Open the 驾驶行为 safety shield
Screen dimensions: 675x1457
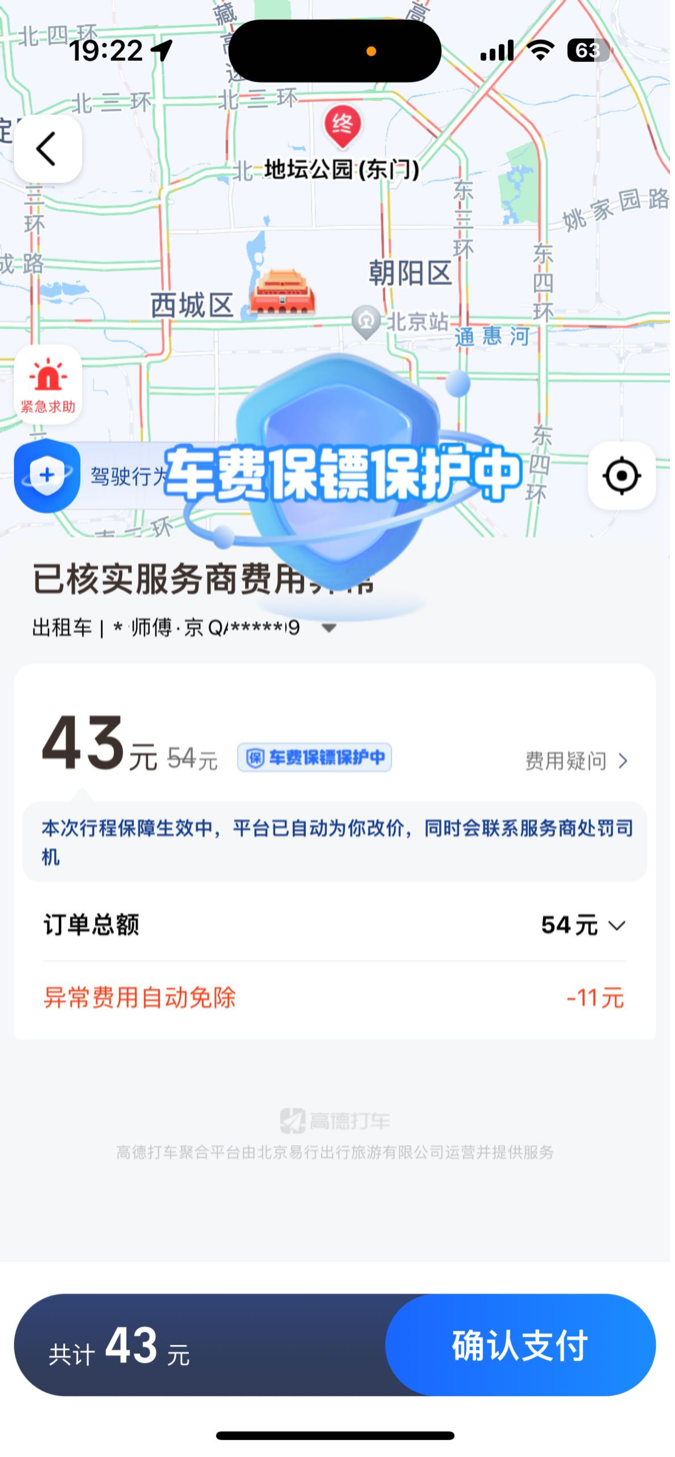[x=48, y=475]
